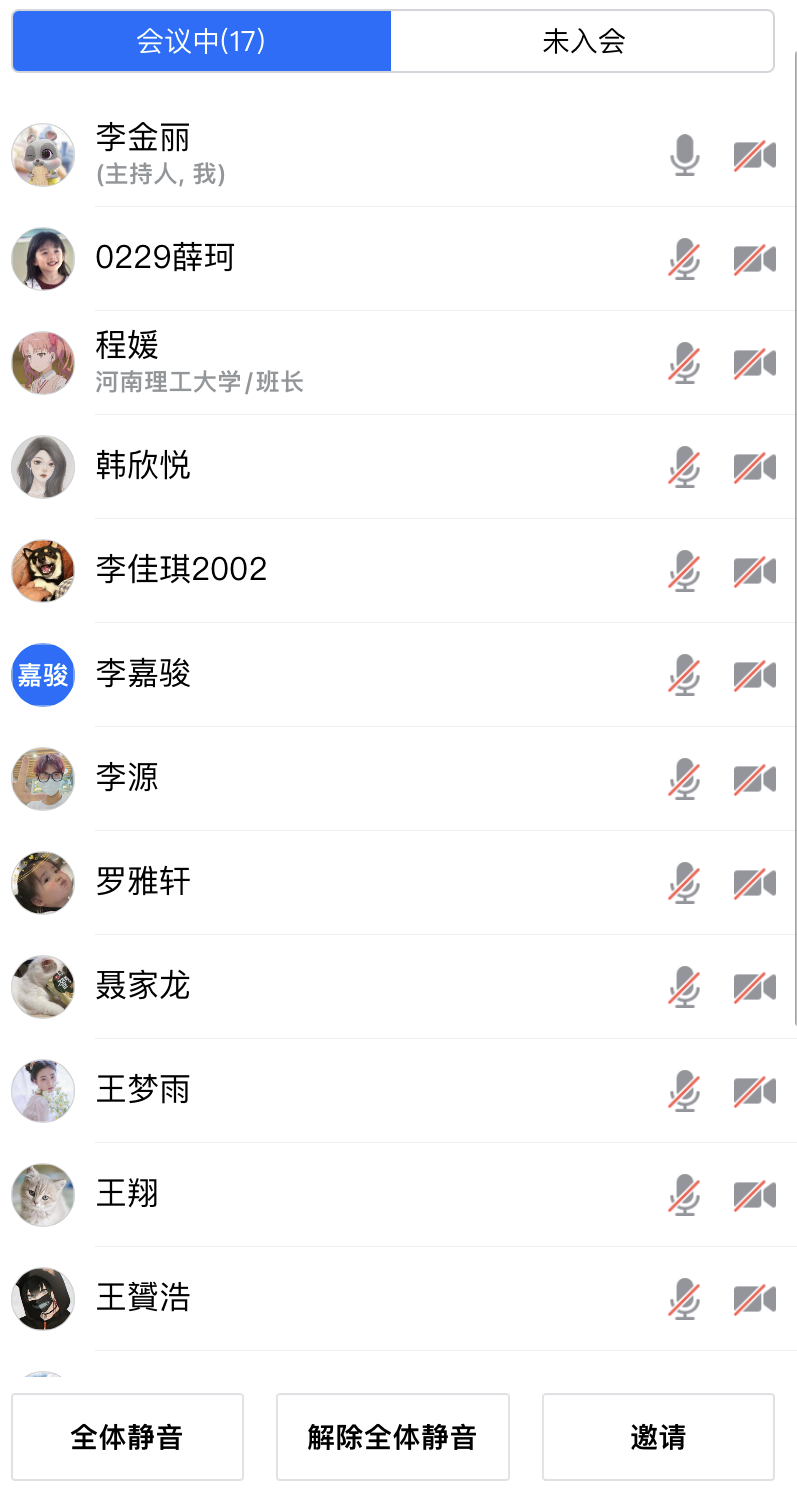The width and height of the screenshot is (797, 1489).
Task: Unmute the microphone of 李佳琪2002
Action: point(684,571)
